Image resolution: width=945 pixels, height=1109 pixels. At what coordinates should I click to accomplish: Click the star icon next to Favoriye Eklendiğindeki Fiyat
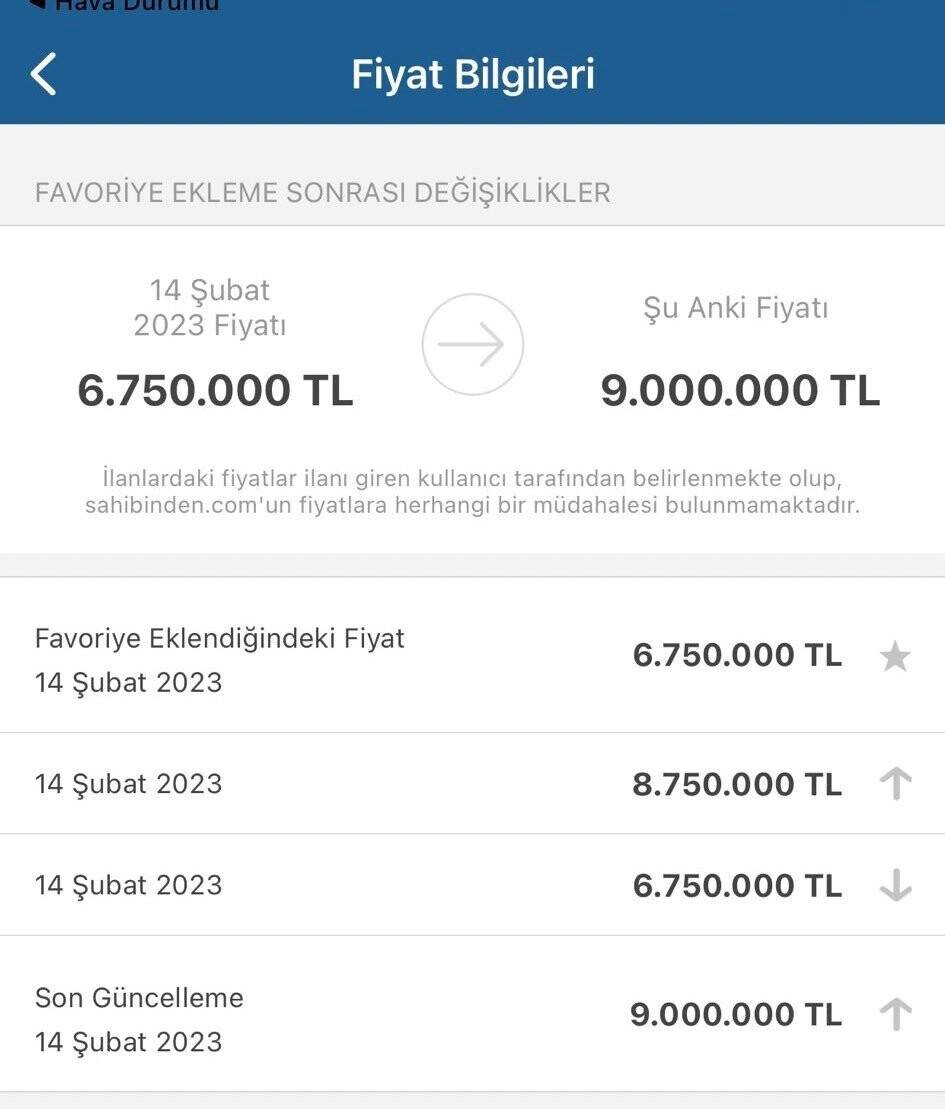click(895, 655)
